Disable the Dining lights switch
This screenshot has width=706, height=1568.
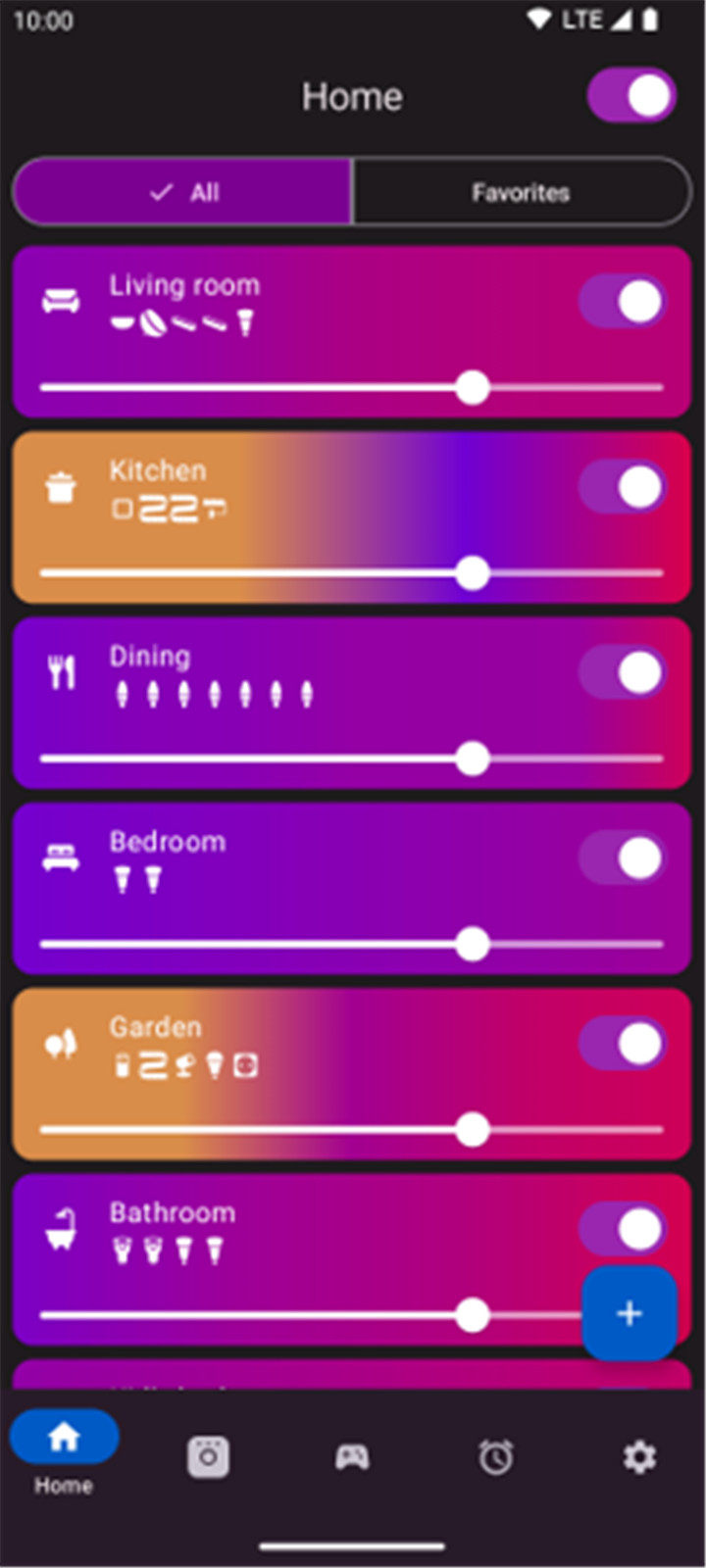(x=622, y=673)
